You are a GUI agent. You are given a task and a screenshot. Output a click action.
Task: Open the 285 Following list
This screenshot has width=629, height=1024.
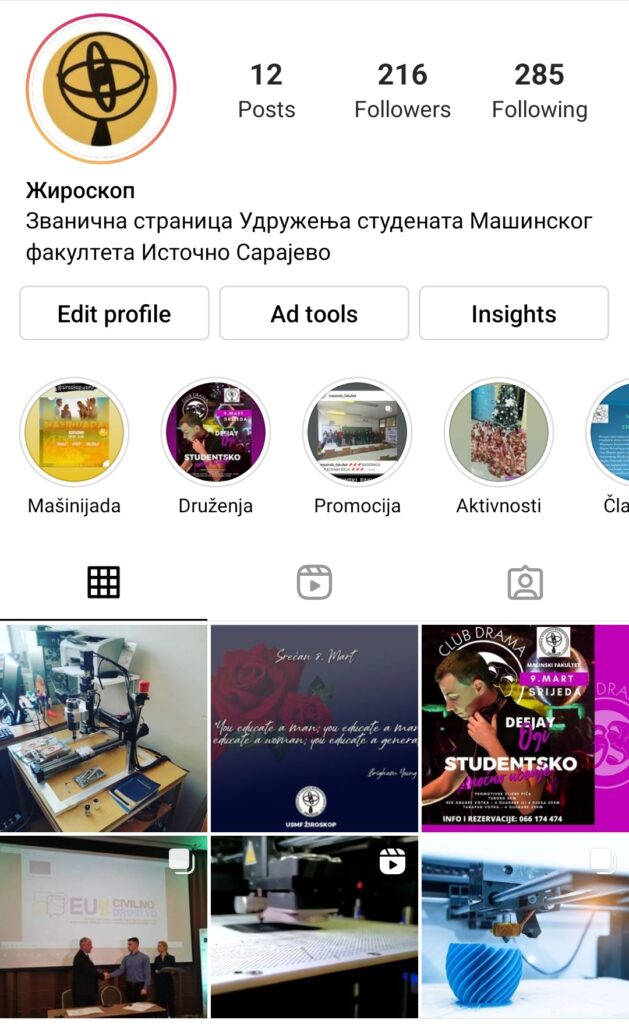(540, 91)
